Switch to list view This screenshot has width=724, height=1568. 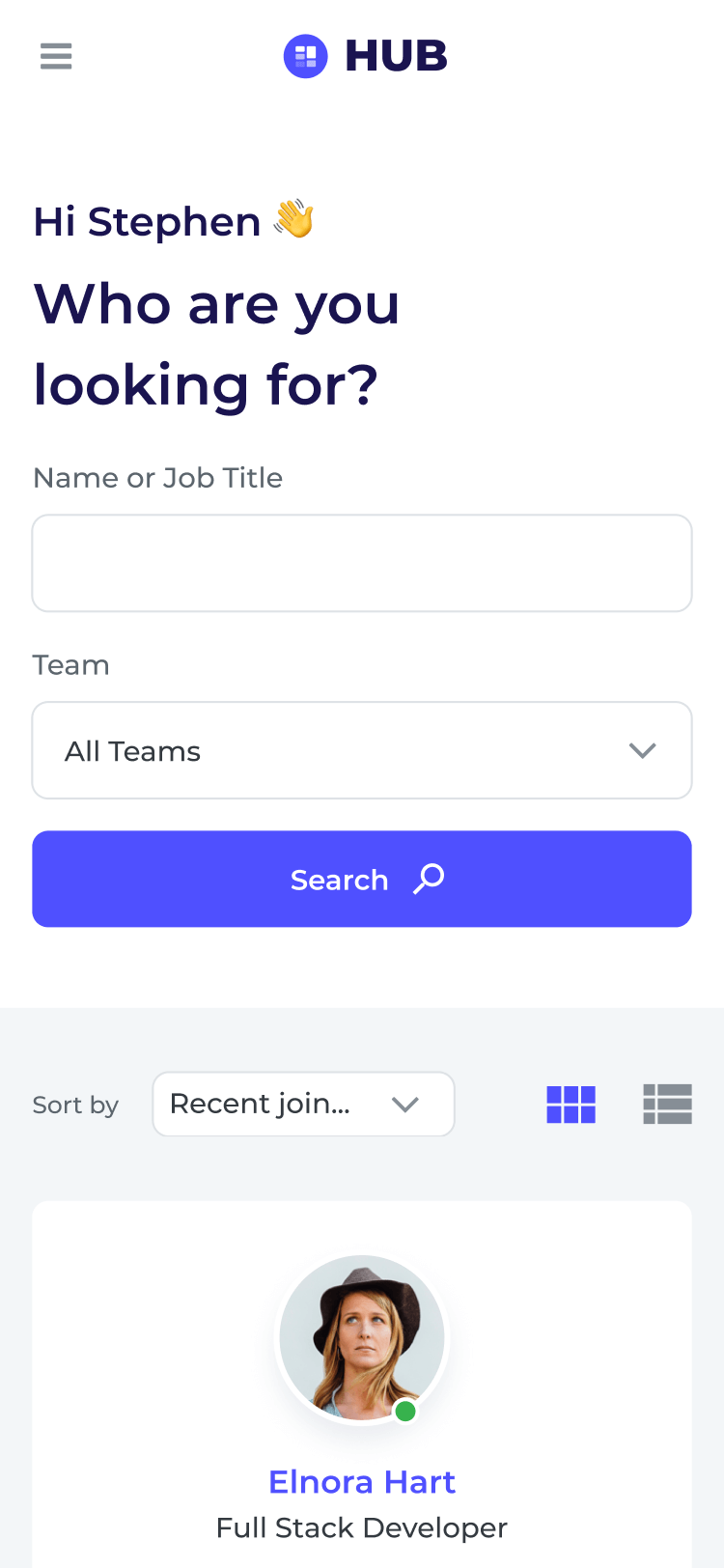(668, 1105)
